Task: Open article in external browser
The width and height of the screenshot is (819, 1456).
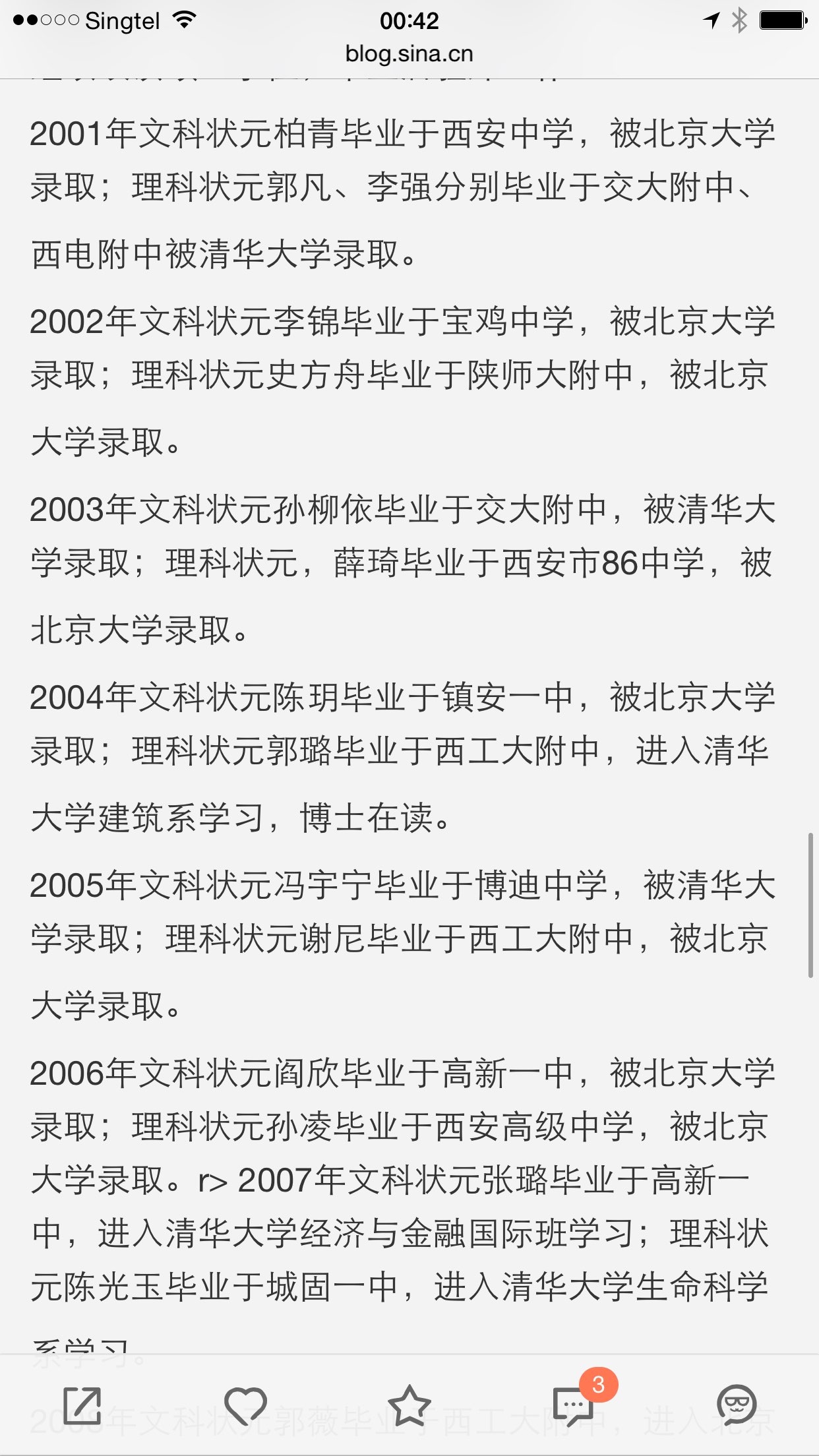Action: [x=82, y=1406]
